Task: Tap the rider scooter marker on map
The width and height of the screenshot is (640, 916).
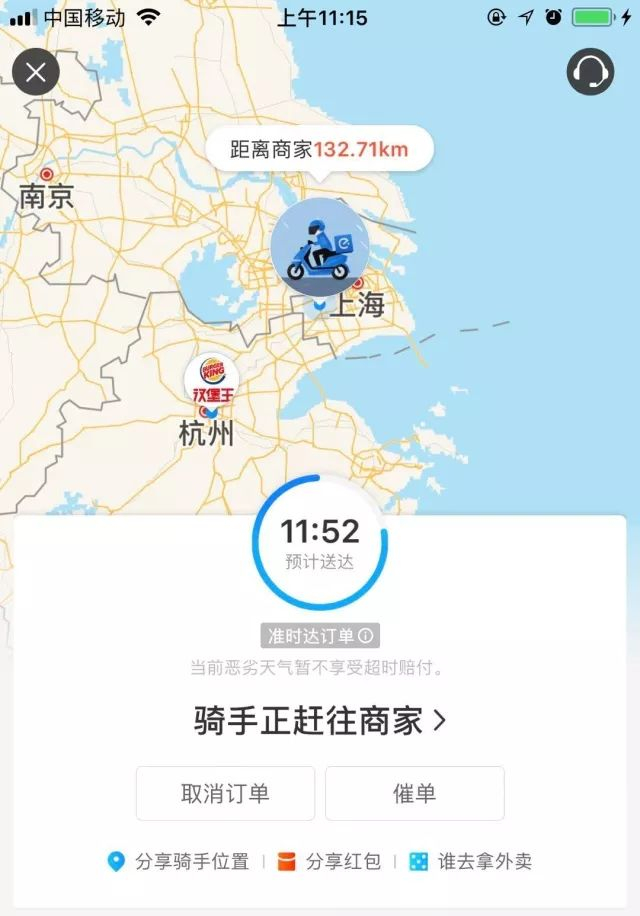Action: point(319,247)
